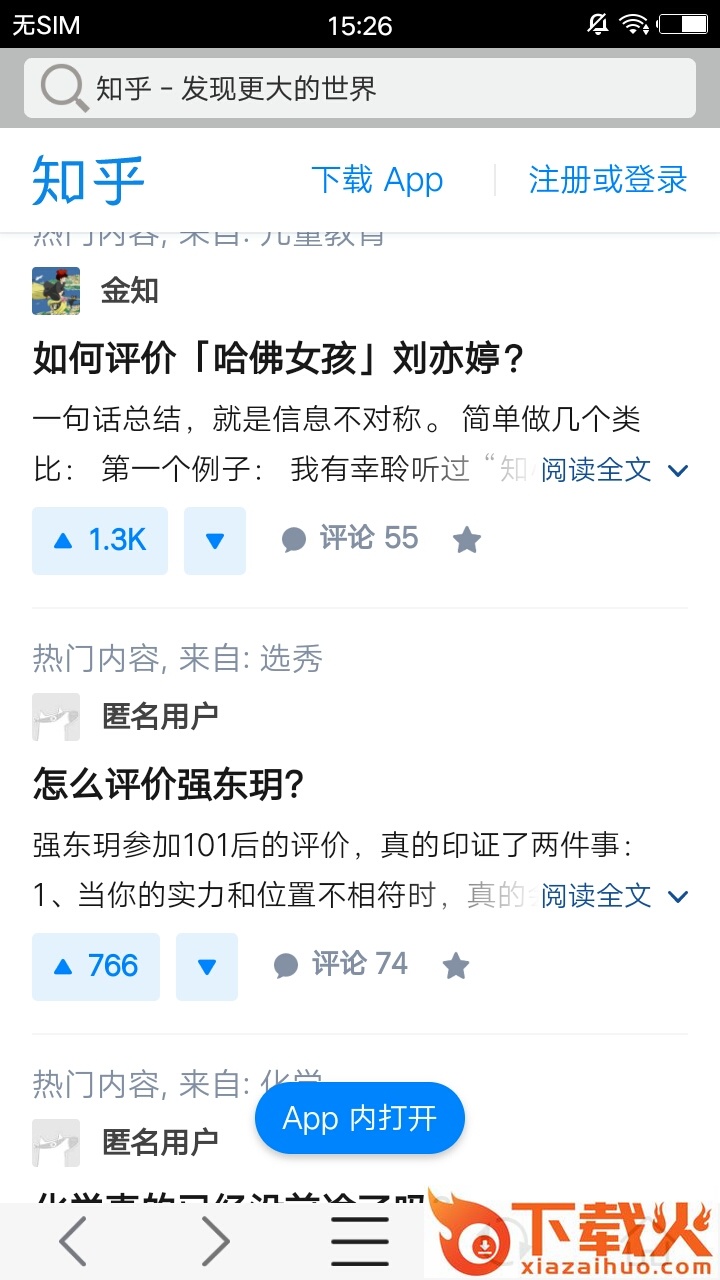This screenshot has width=720, height=1280.
Task: Upvote the 强东玥 answer with 766 votes
Action: click(96, 967)
